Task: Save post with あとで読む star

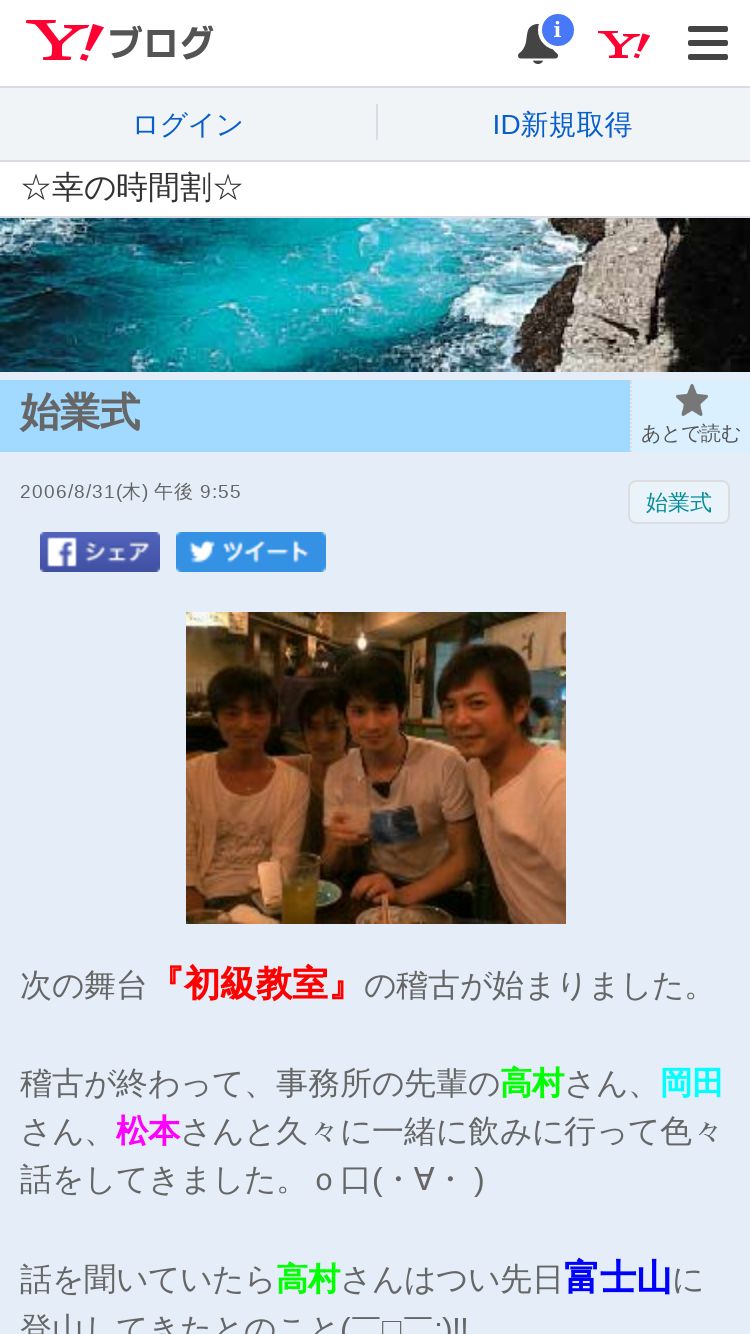Action: point(691,415)
